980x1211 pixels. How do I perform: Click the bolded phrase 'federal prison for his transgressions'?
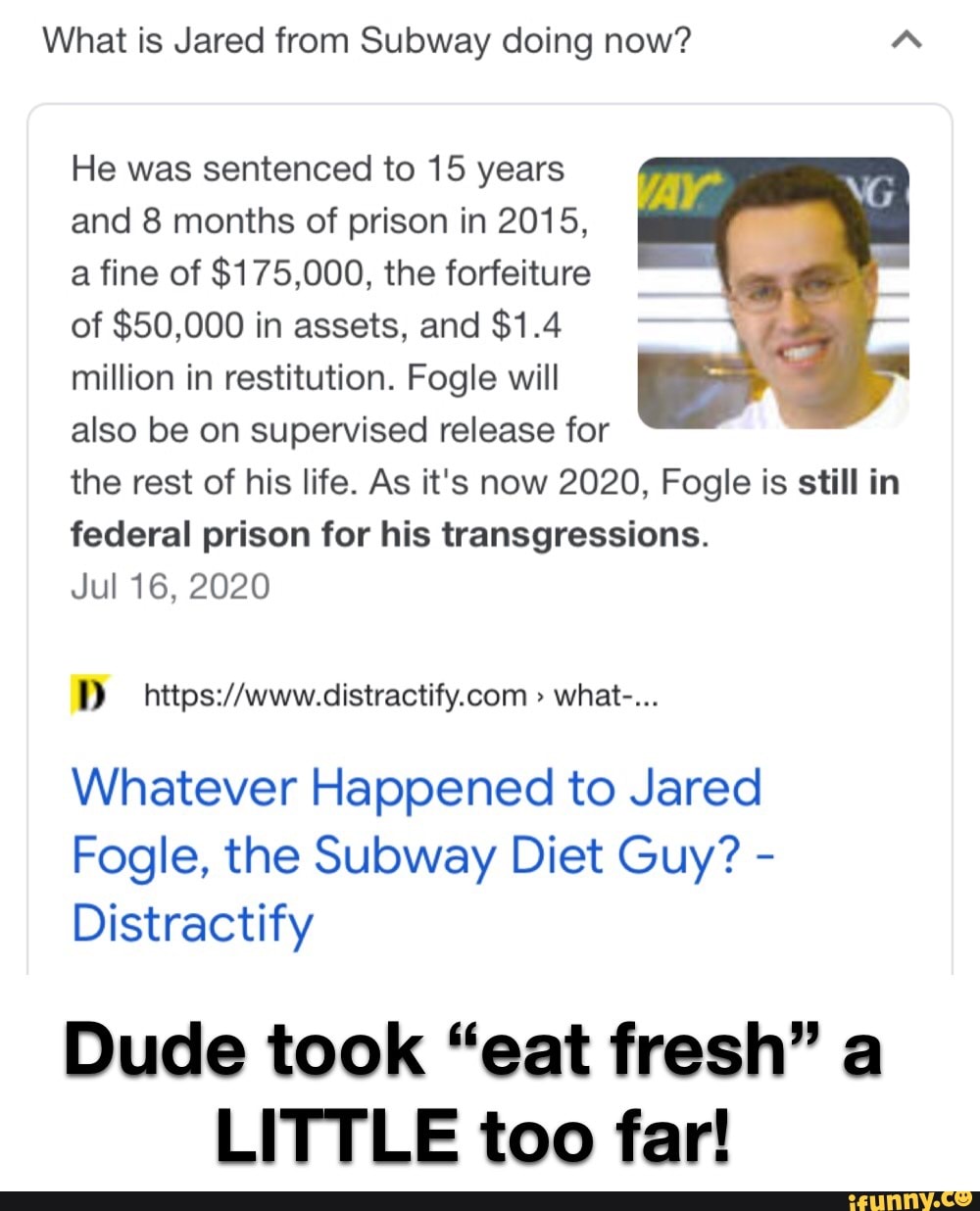pyautogui.click(x=387, y=533)
